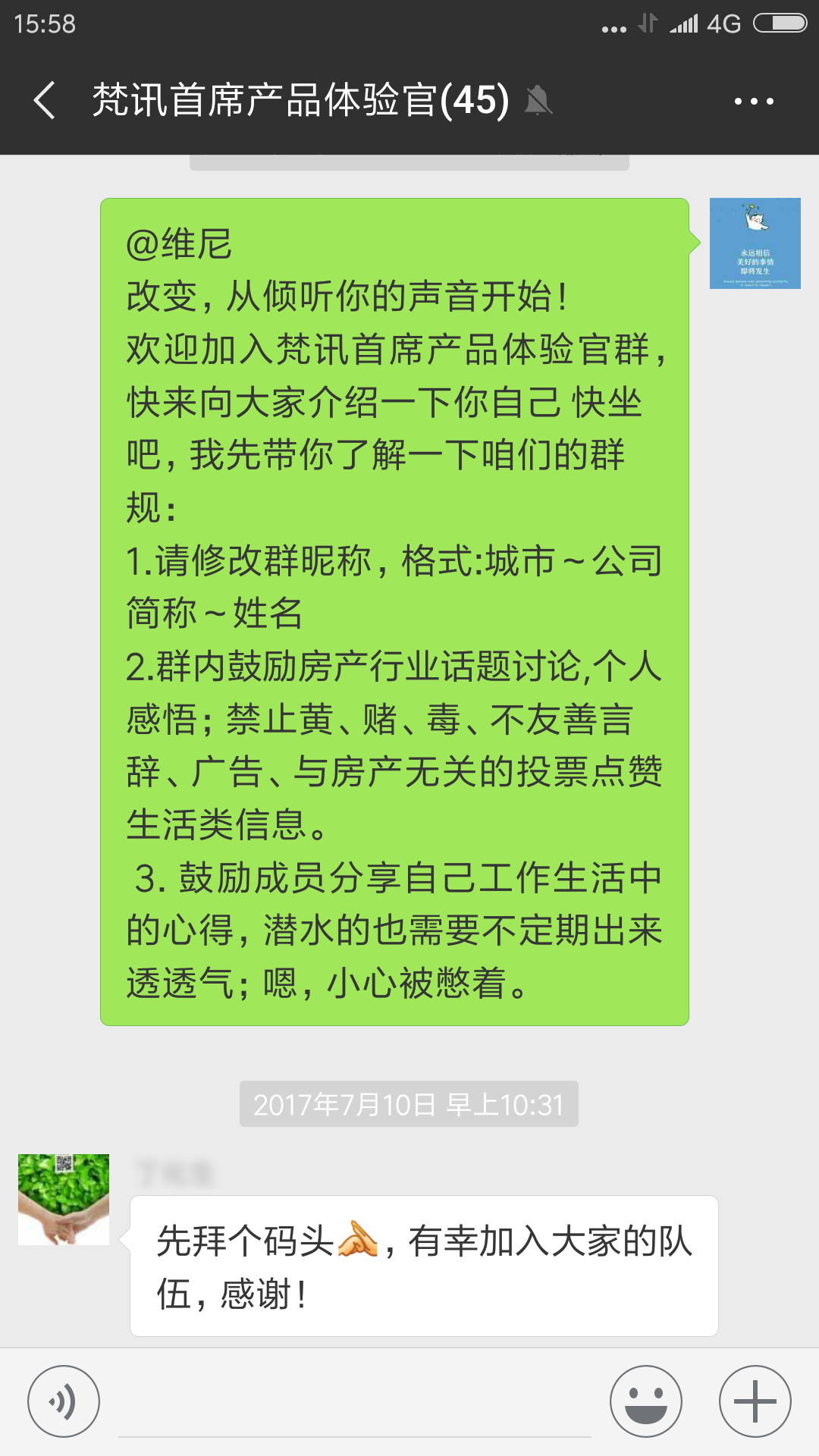Switch to voice message input

pos(64,1401)
